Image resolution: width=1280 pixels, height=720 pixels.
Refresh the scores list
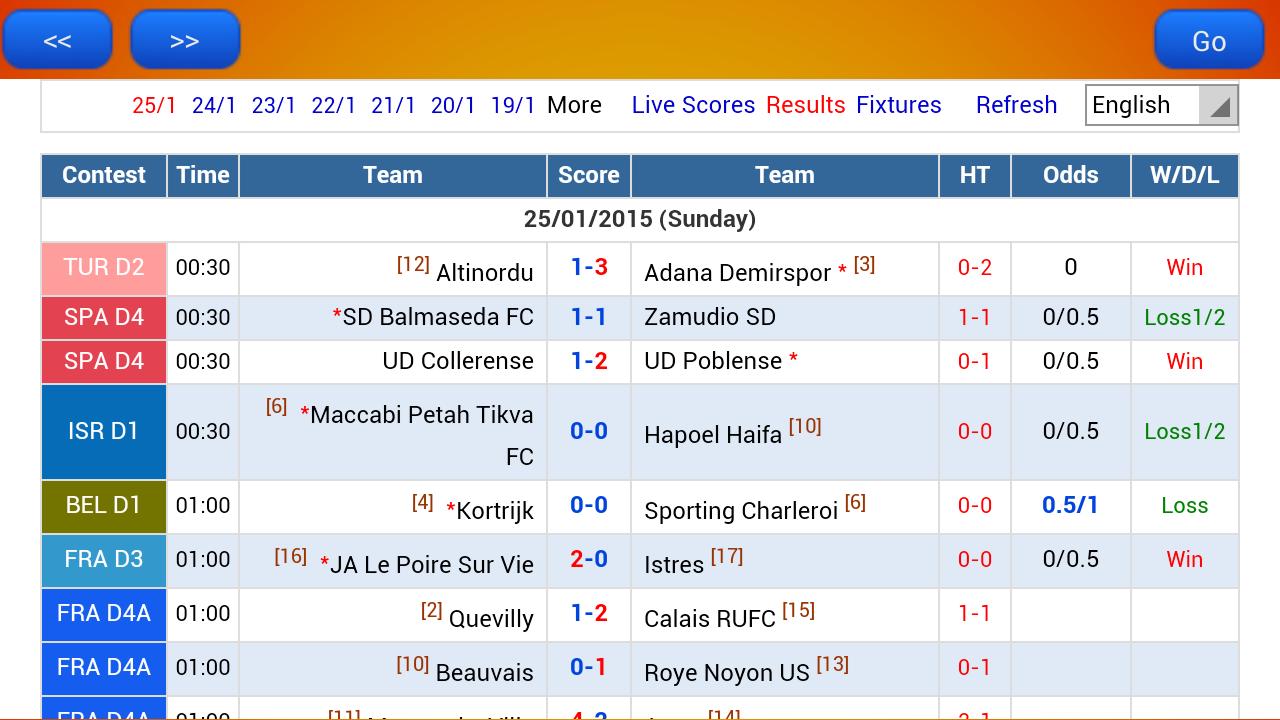click(x=1016, y=105)
